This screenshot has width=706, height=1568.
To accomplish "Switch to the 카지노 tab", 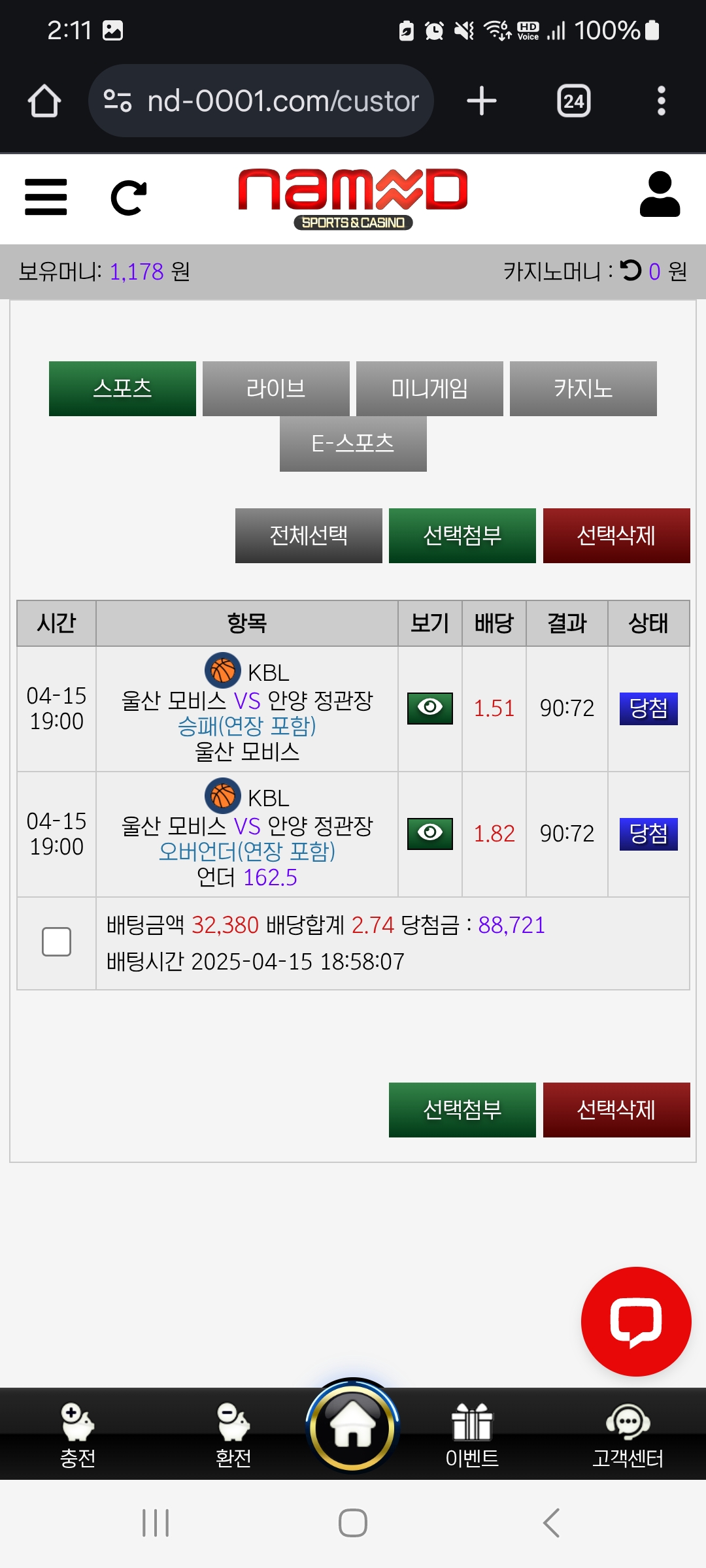I will click(x=583, y=389).
